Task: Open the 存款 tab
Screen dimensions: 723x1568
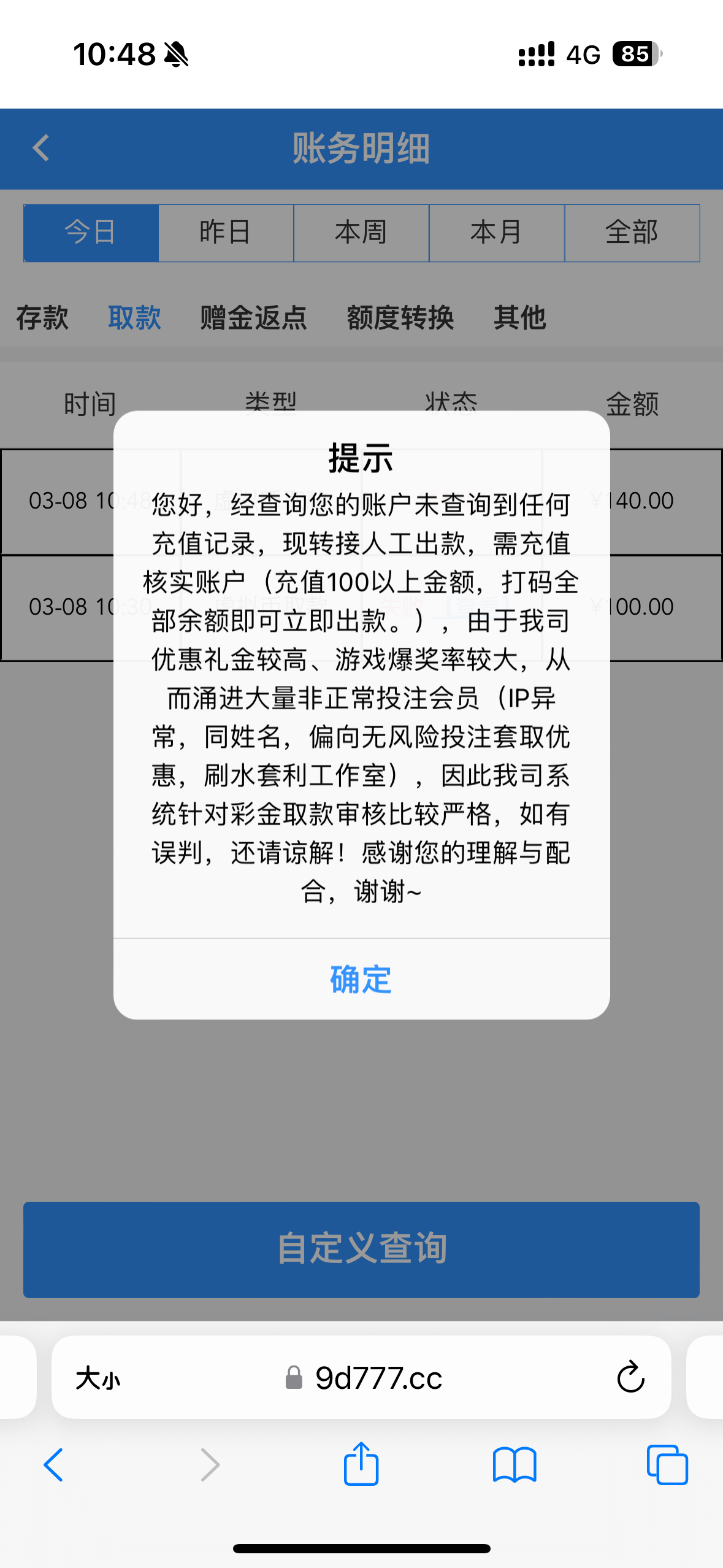Action: (42, 318)
